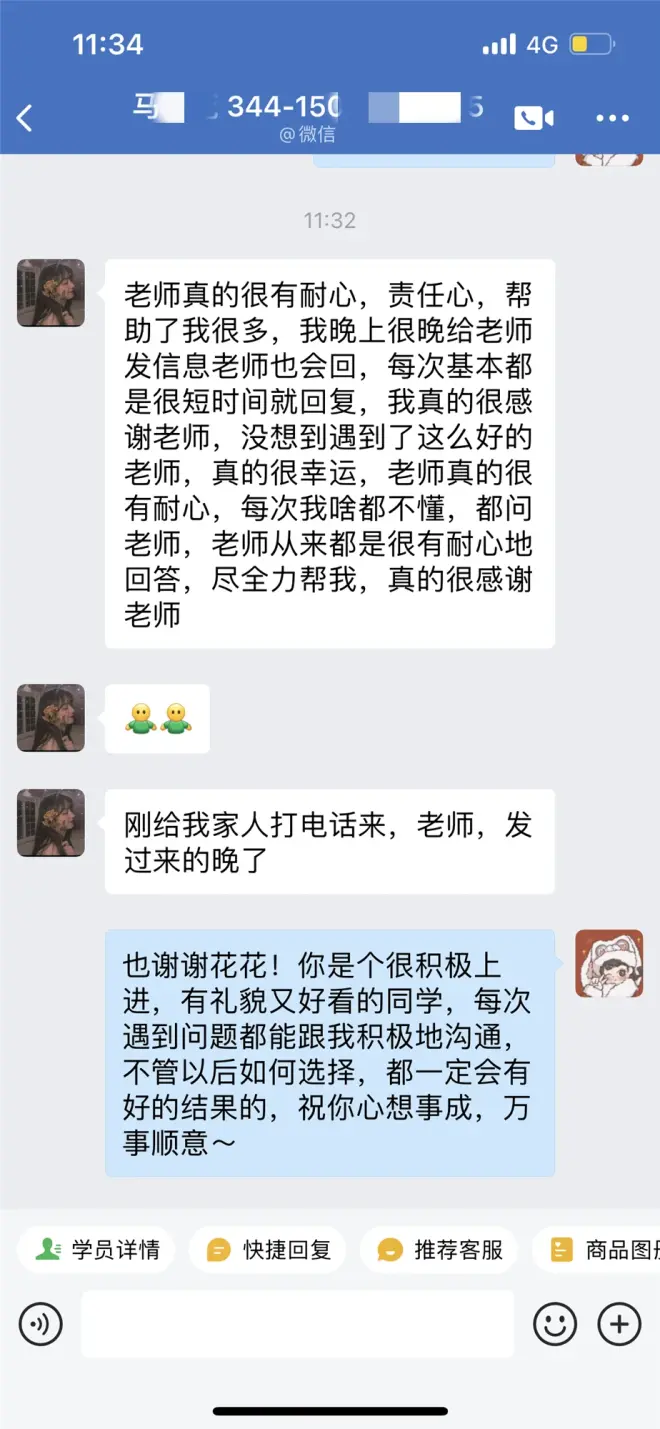Open 快捷回复 quick replies
The width and height of the screenshot is (660, 1429).
[268, 1250]
